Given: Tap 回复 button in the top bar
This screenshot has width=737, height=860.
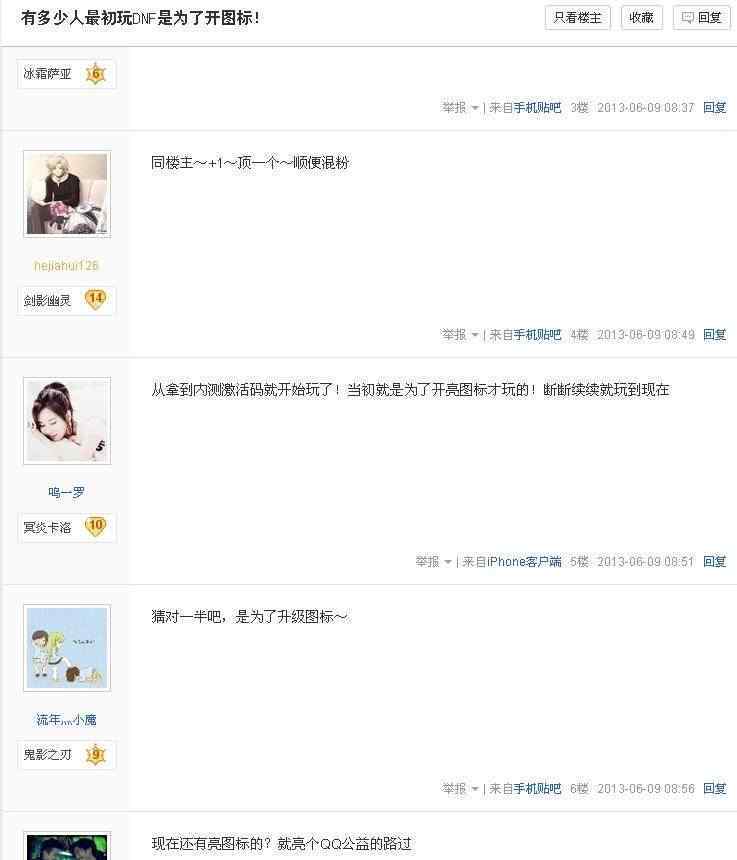Looking at the screenshot, I should point(701,17).
